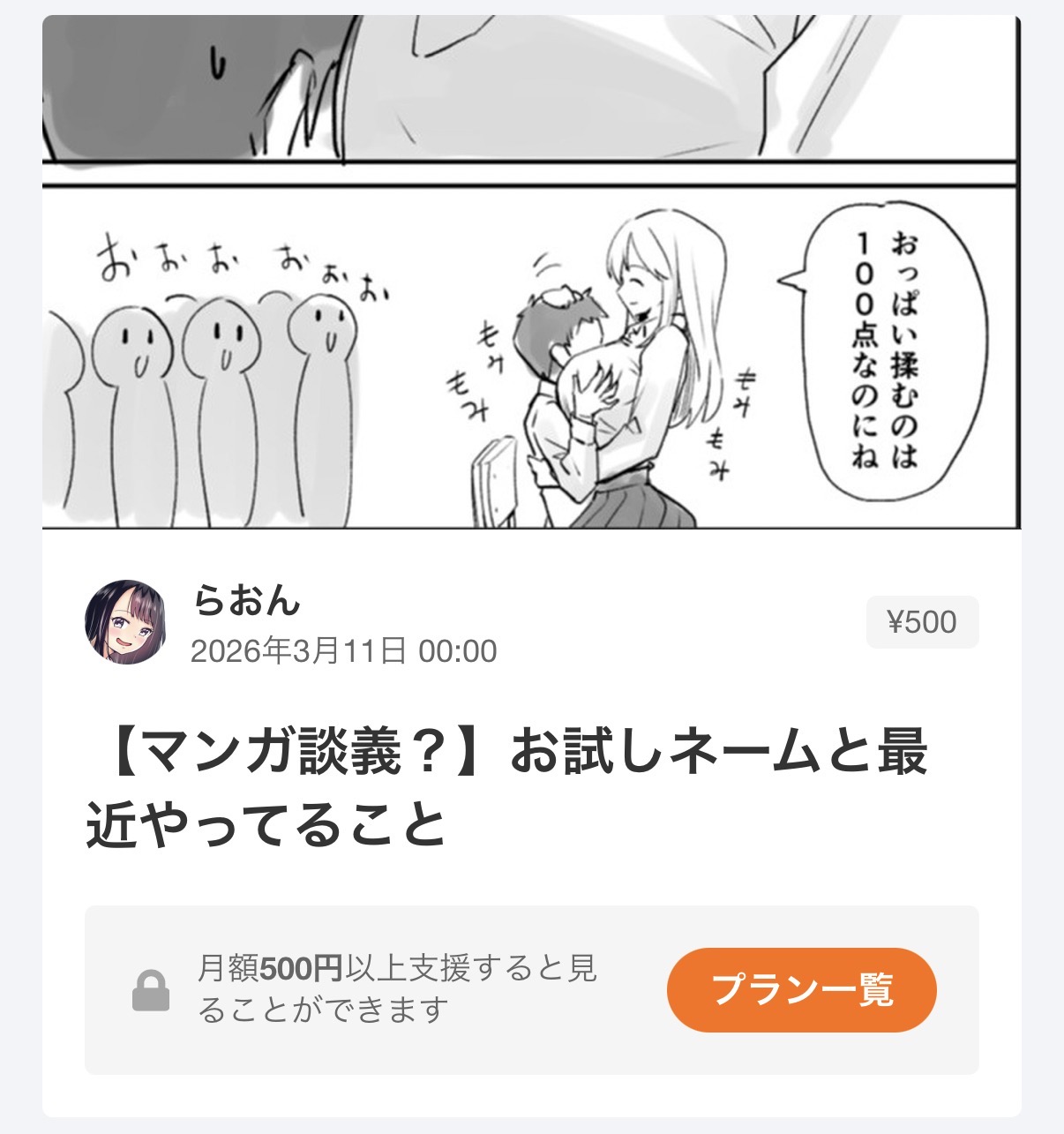Open the manga preview image
Screen dimensions: 1064x1134
[531, 274]
